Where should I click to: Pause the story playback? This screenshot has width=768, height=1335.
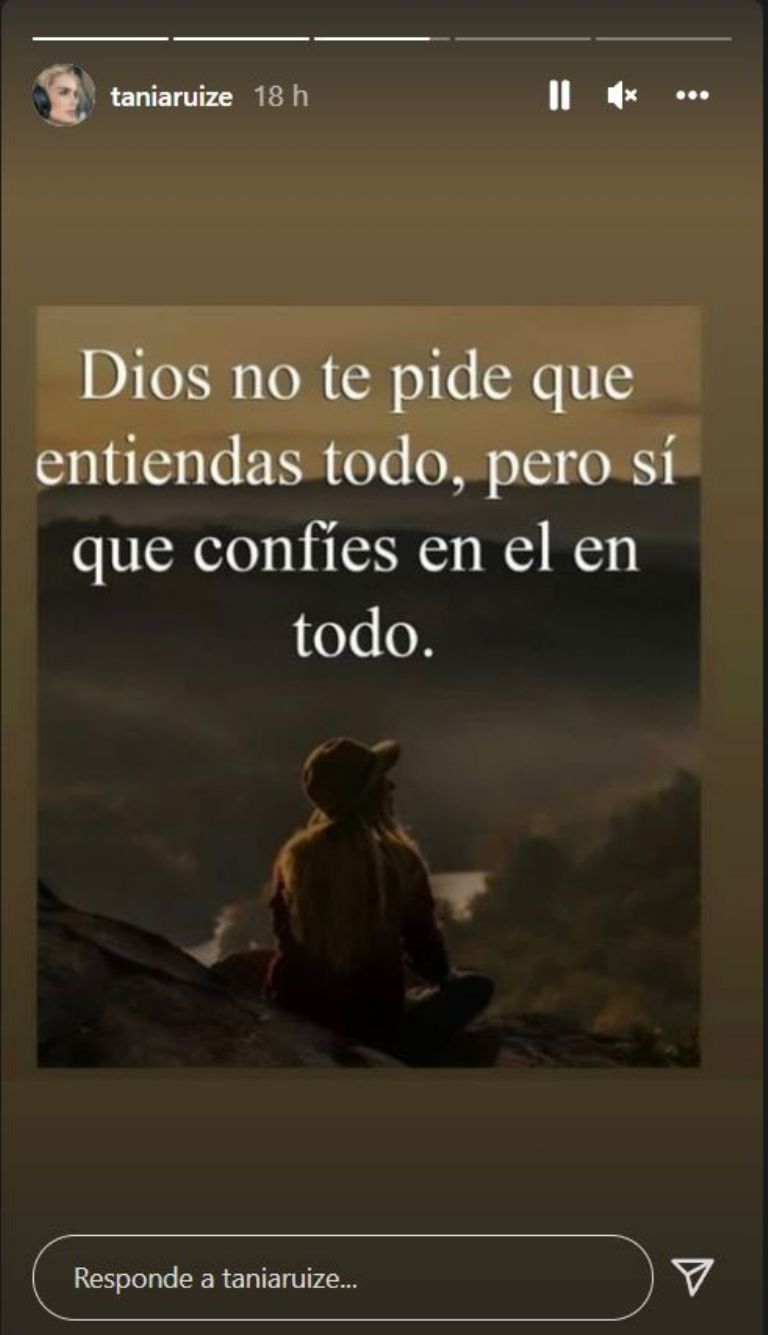click(x=559, y=96)
